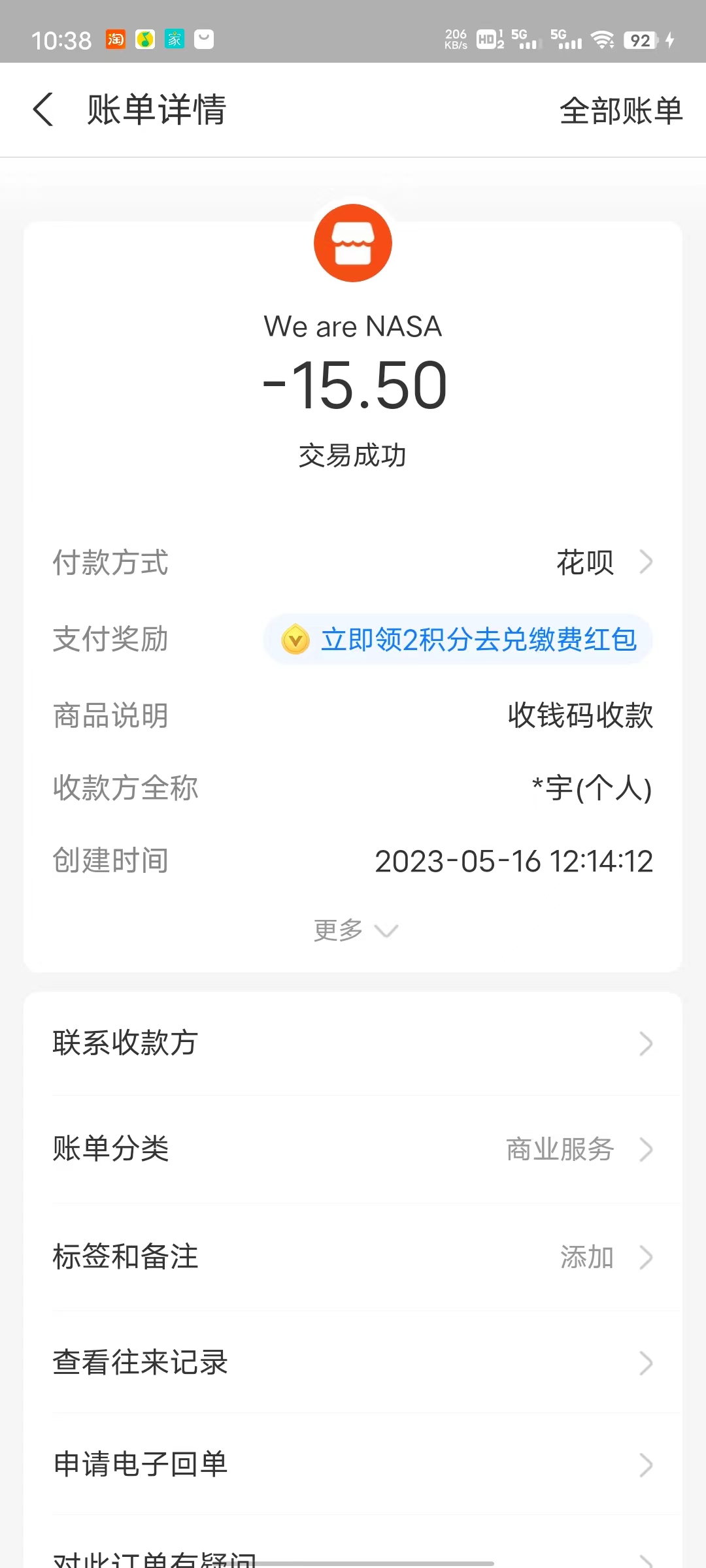Screen dimensions: 706x1568
Task: Open 全部账单 (all bills)
Action: (x=620, y=110)
